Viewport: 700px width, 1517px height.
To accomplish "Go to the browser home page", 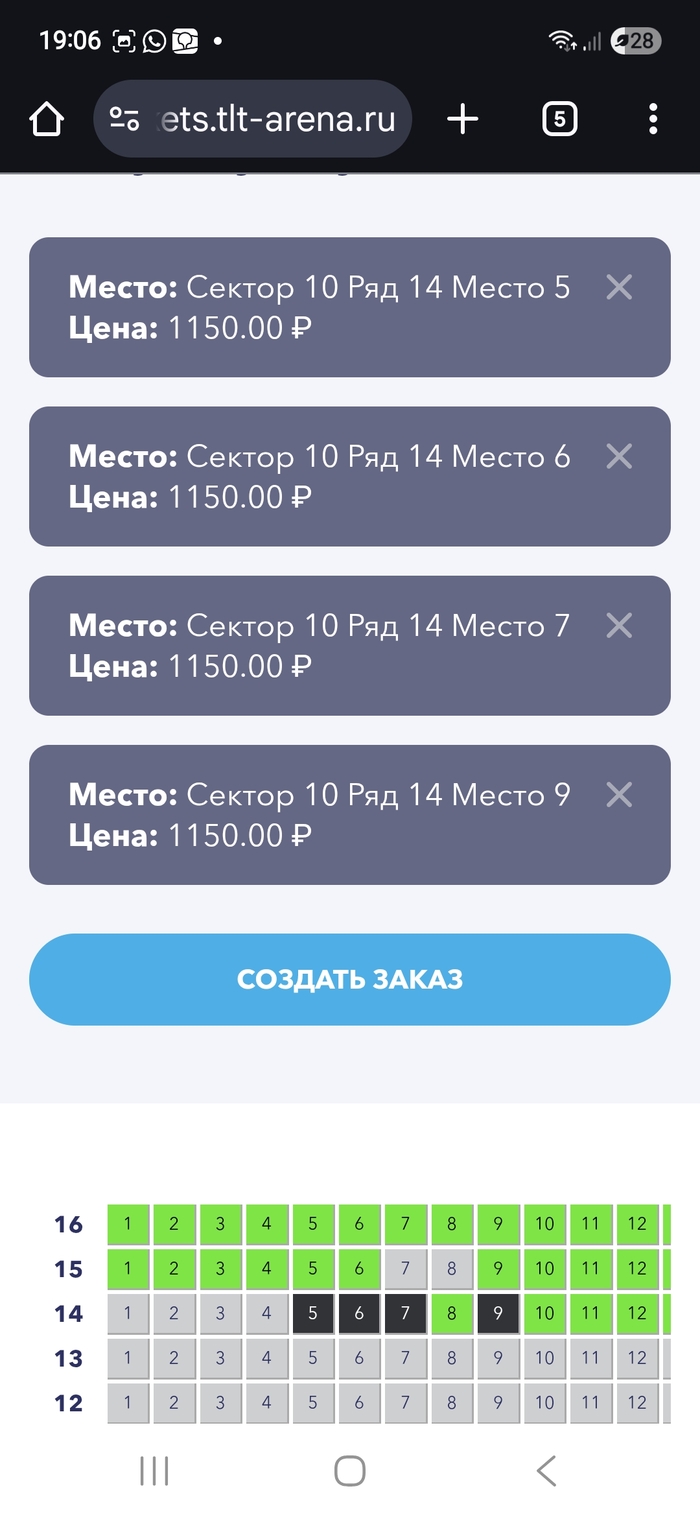I will pos(47,120).
